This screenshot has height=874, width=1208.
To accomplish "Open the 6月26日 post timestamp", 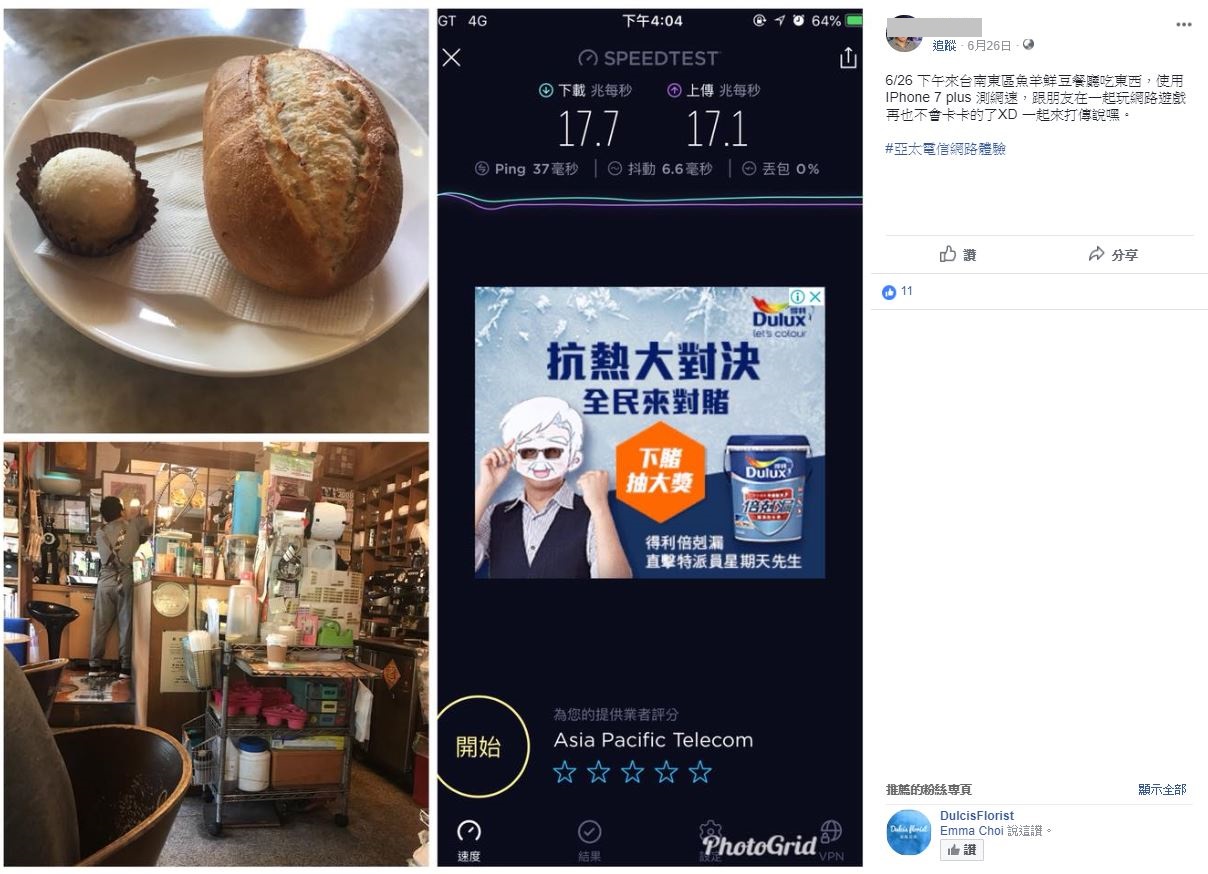I will [989, 46].
